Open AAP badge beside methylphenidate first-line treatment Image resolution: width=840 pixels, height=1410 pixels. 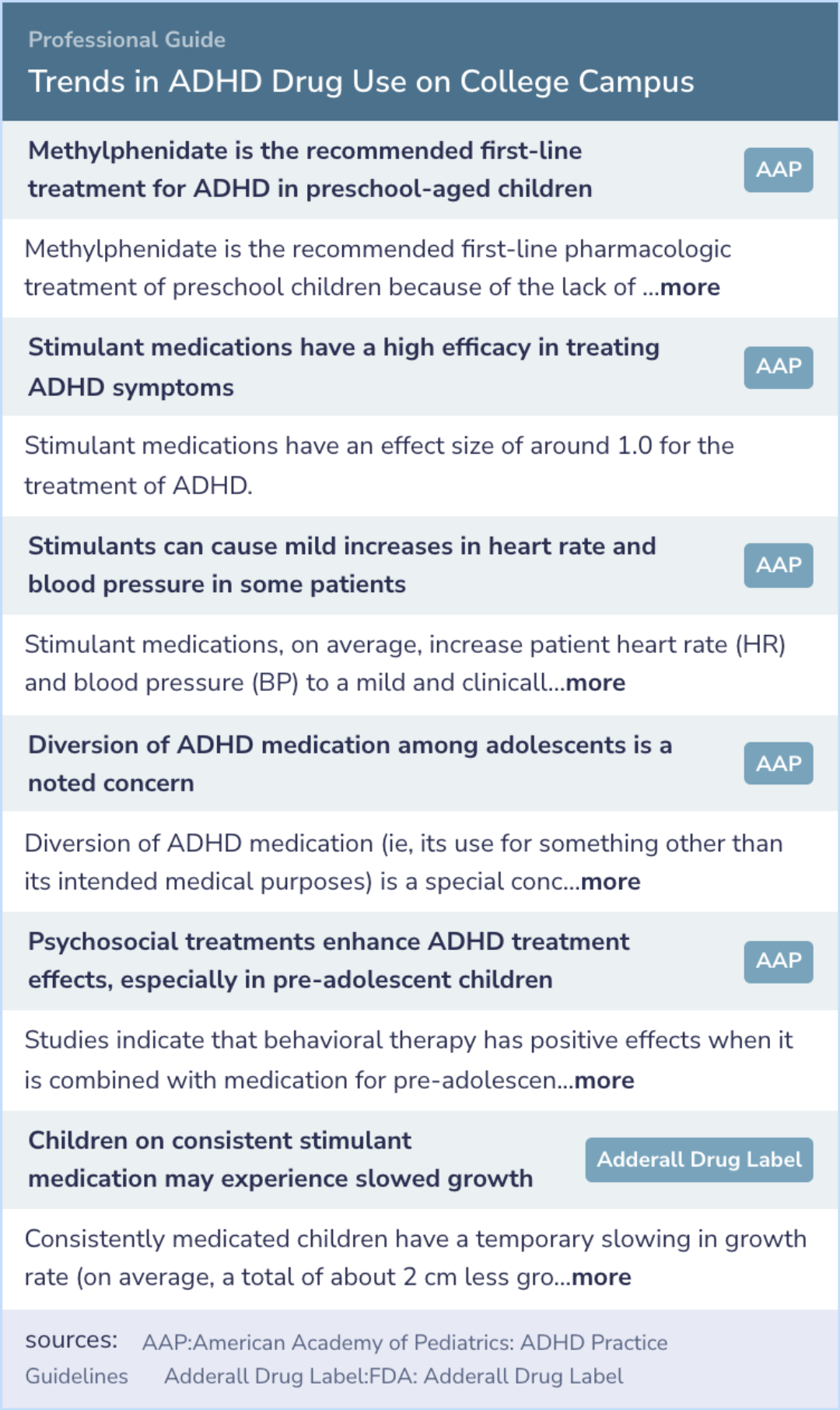click(778, 170)
